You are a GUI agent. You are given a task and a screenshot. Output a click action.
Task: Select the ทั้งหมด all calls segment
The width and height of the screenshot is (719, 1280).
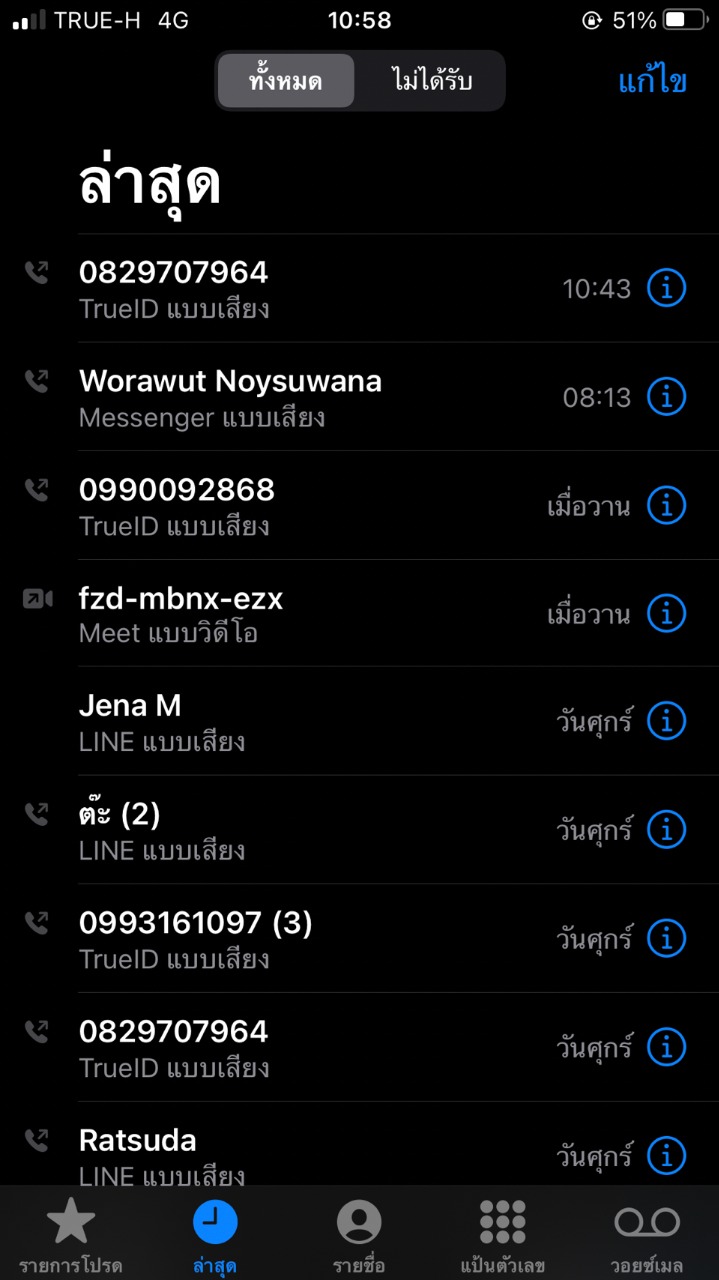click(x=286, y=81)
